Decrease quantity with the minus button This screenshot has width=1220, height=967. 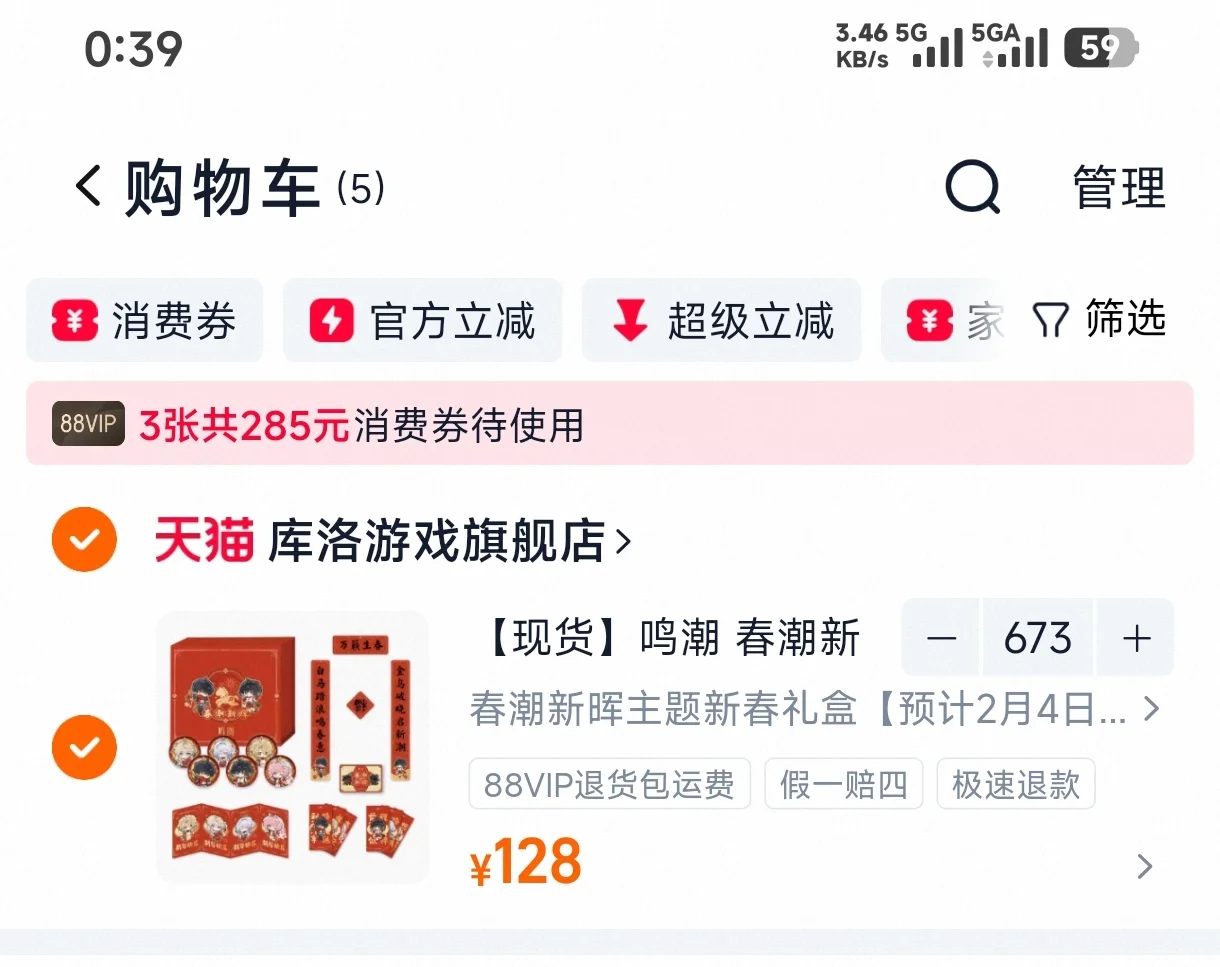click(x=941, y=638)
